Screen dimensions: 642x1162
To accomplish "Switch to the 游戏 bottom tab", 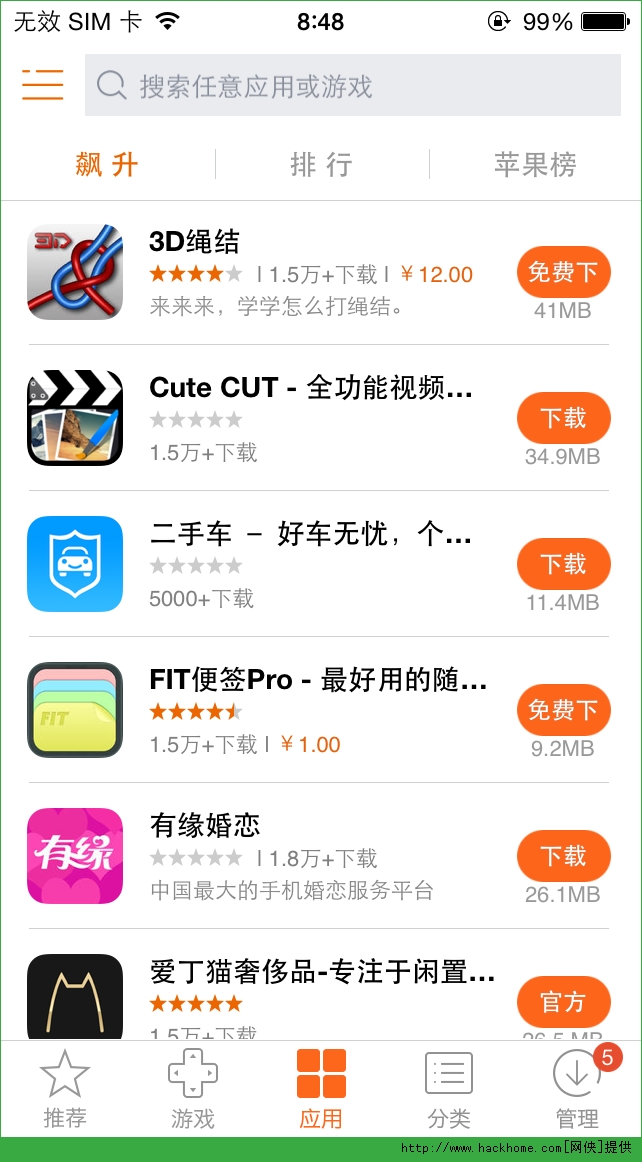I will tap(193, 1088).
